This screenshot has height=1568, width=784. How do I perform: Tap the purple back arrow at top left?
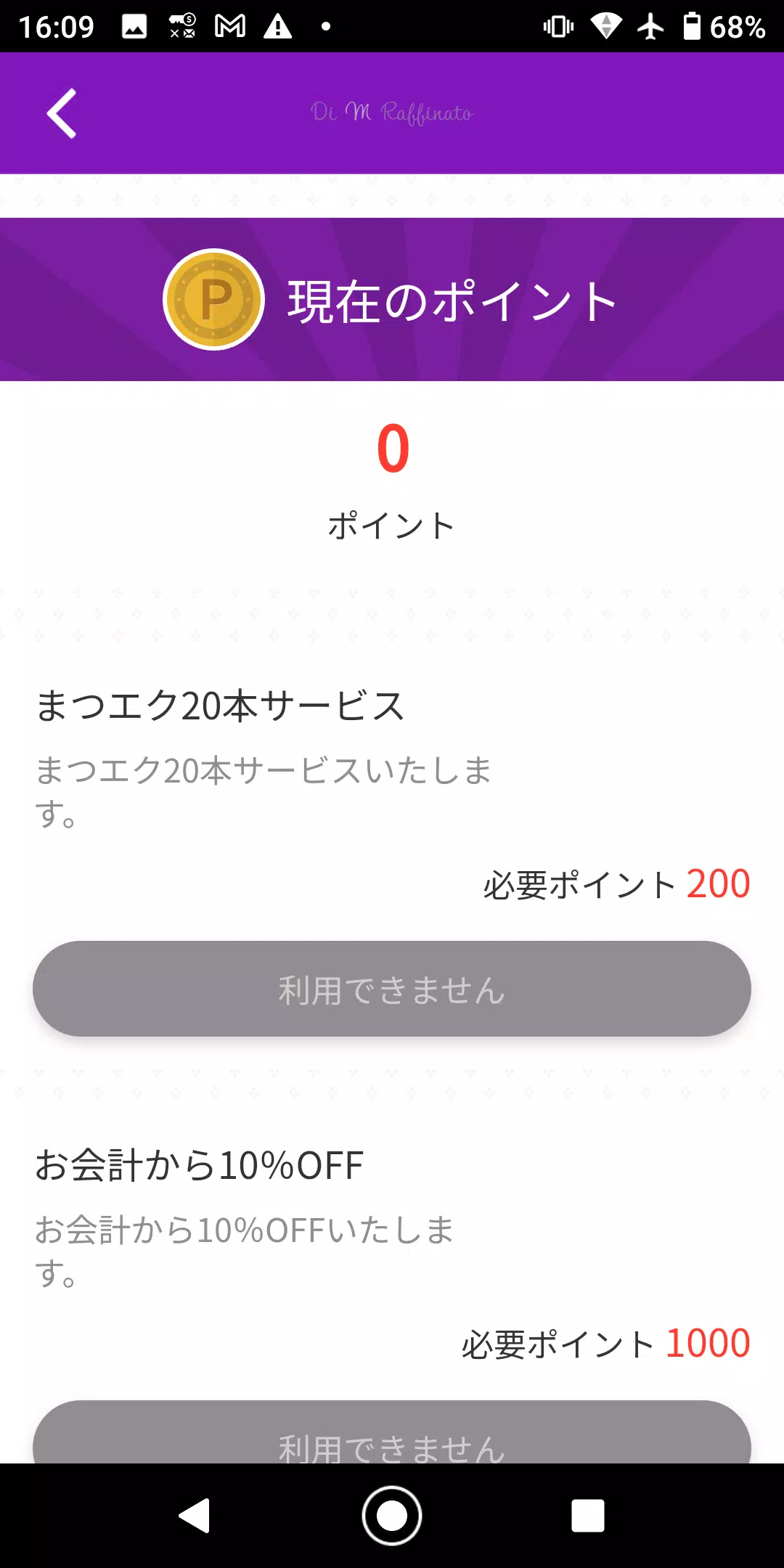tap(62, 113)
